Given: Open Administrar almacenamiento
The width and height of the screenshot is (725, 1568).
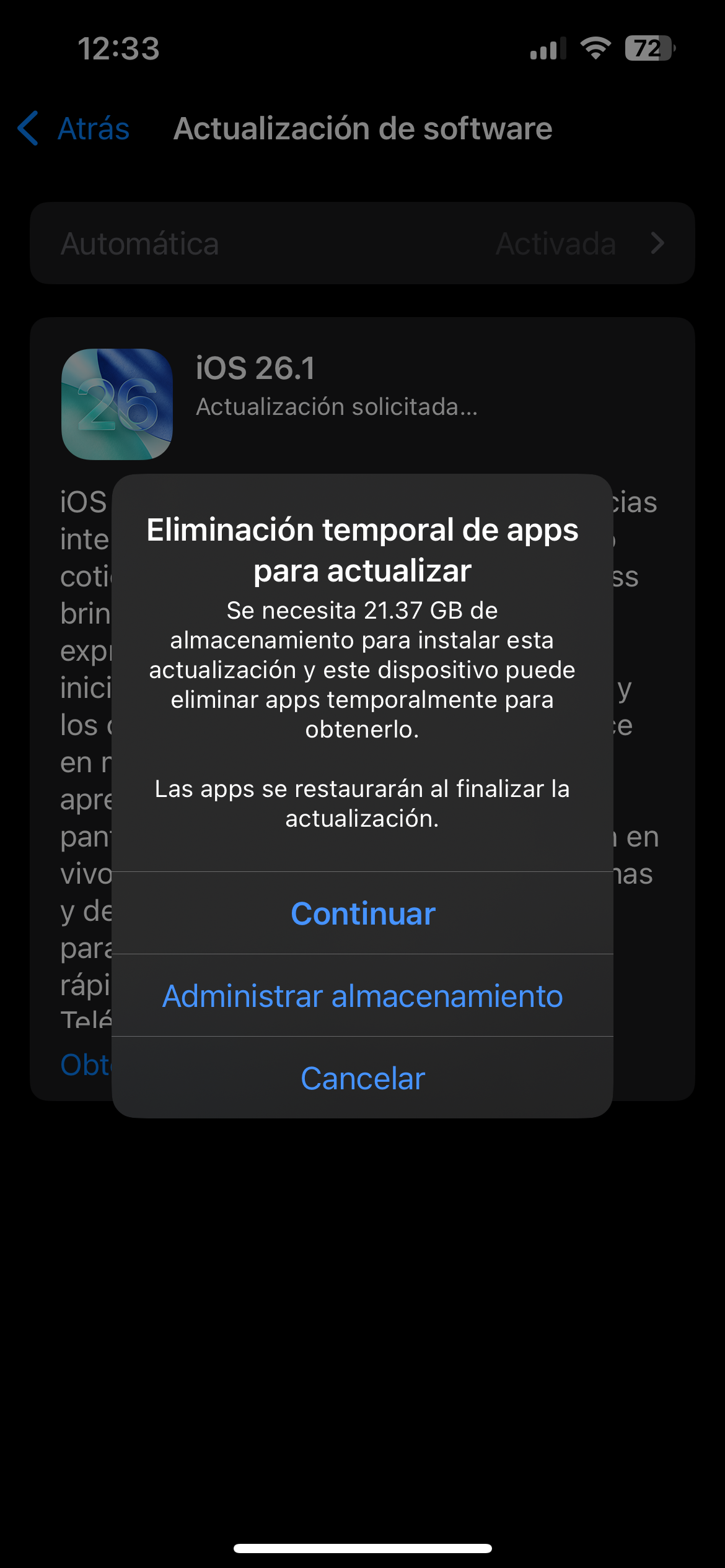Looking at the screenshot, I should tap(362, 996).
